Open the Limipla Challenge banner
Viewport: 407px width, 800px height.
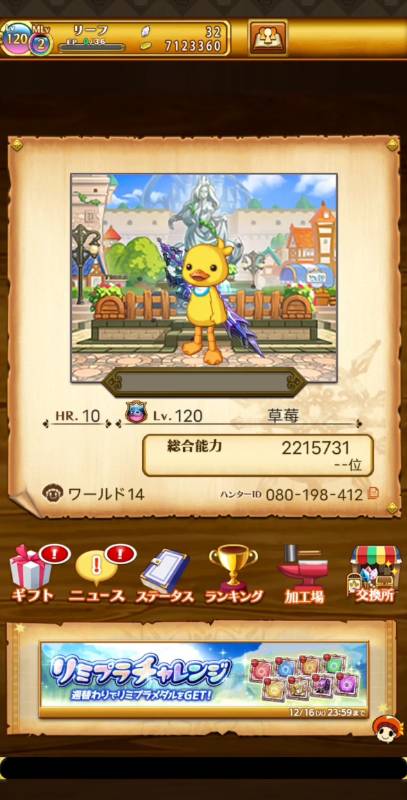[204, 679]
